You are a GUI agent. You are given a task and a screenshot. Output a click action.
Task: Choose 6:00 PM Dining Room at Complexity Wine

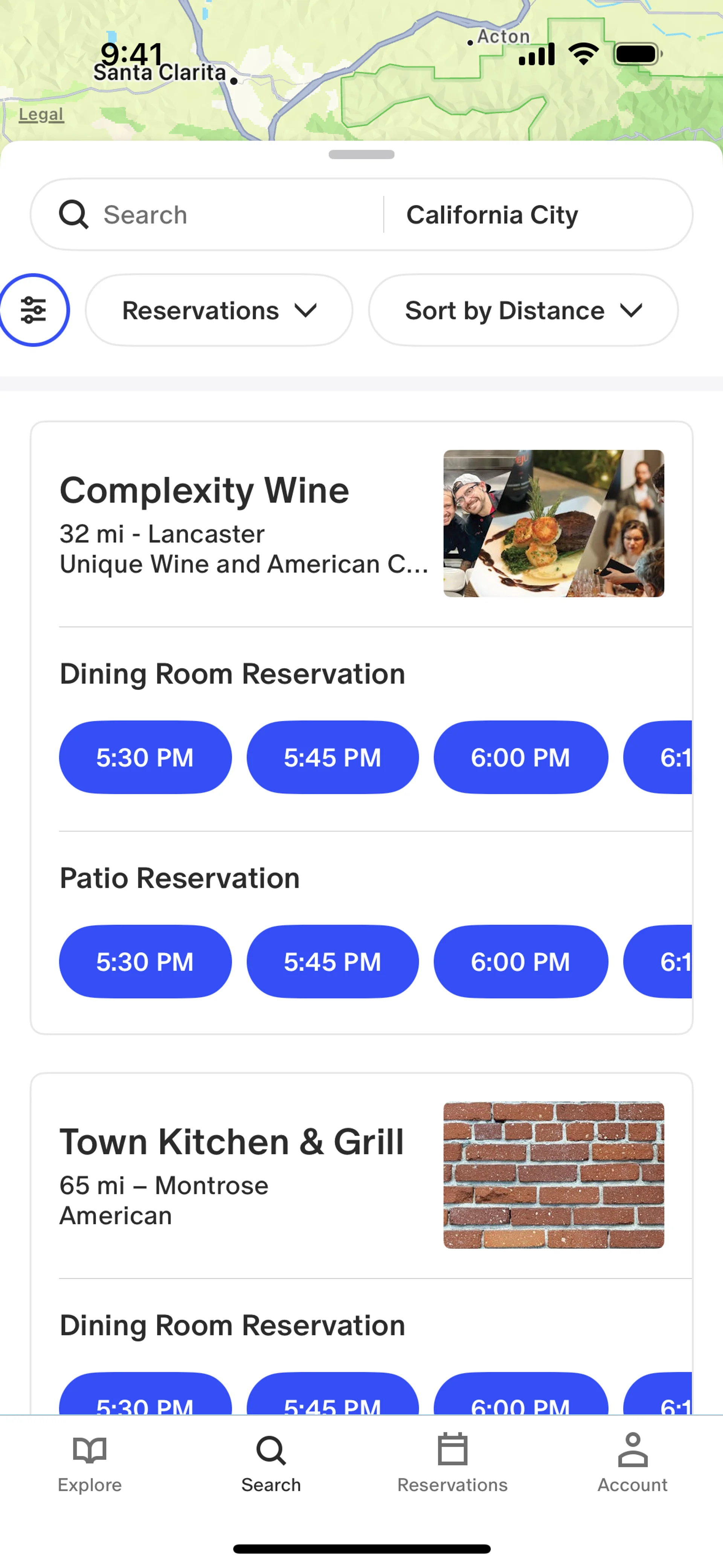(x=520, y=757)
